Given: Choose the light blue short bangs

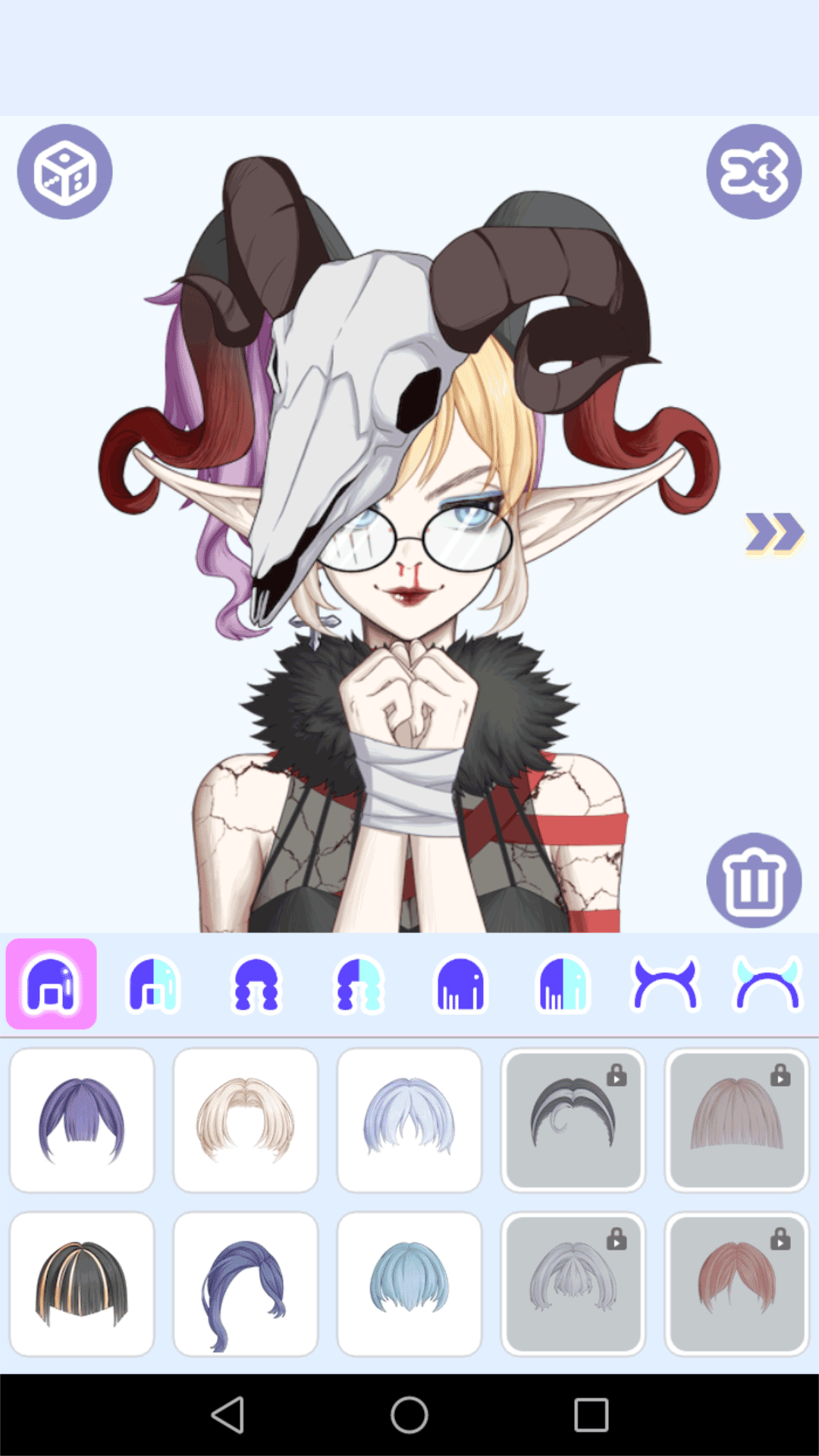Looking at the screenshot, I should [409, 1284].
